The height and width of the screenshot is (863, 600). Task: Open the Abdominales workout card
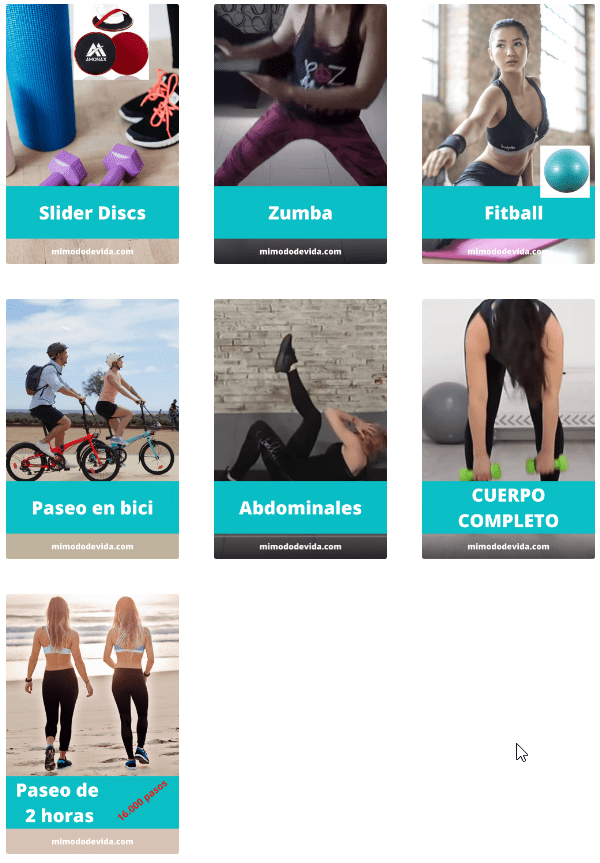300,429
